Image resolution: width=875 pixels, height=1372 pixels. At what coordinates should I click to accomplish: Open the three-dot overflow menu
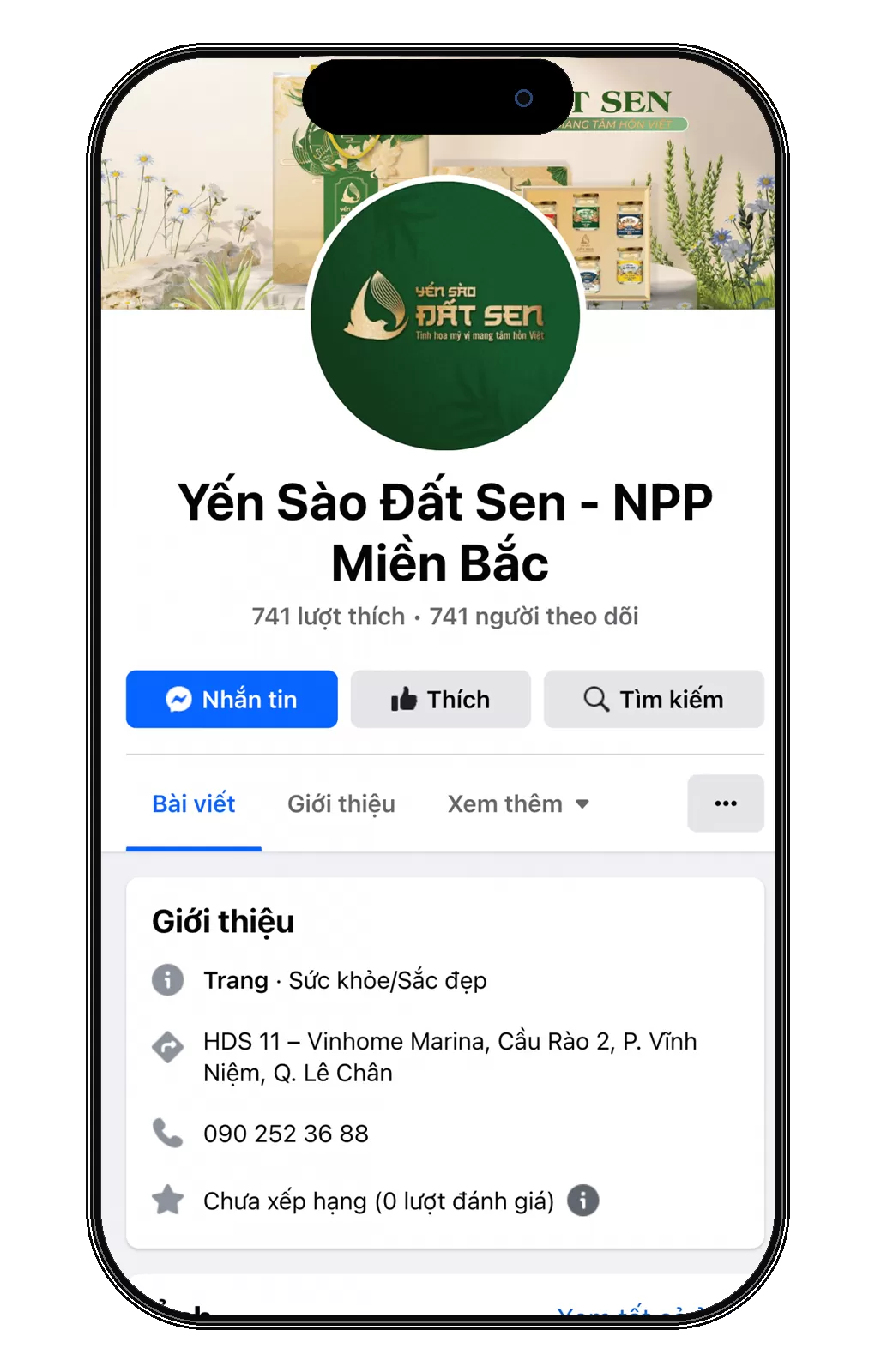click(x=726, y=803)
